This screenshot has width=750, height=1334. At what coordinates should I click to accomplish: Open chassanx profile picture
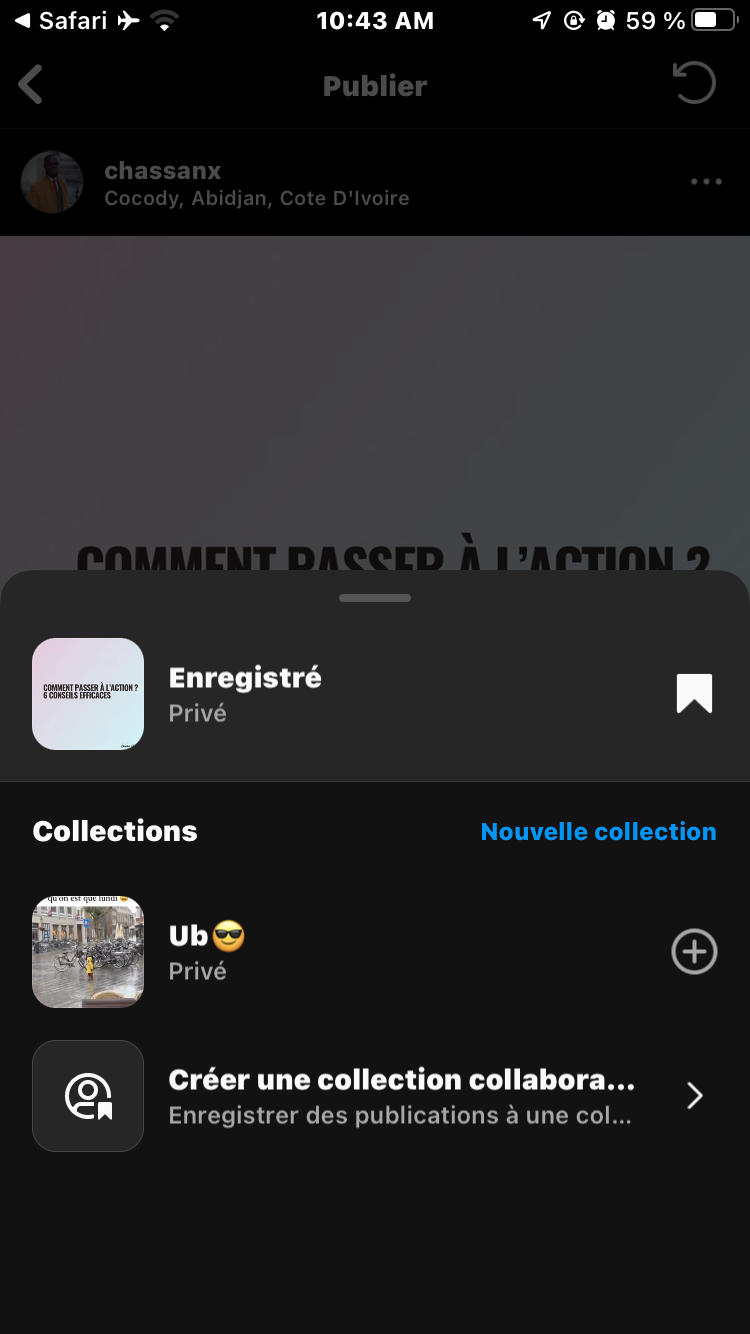tap(52, 182)
